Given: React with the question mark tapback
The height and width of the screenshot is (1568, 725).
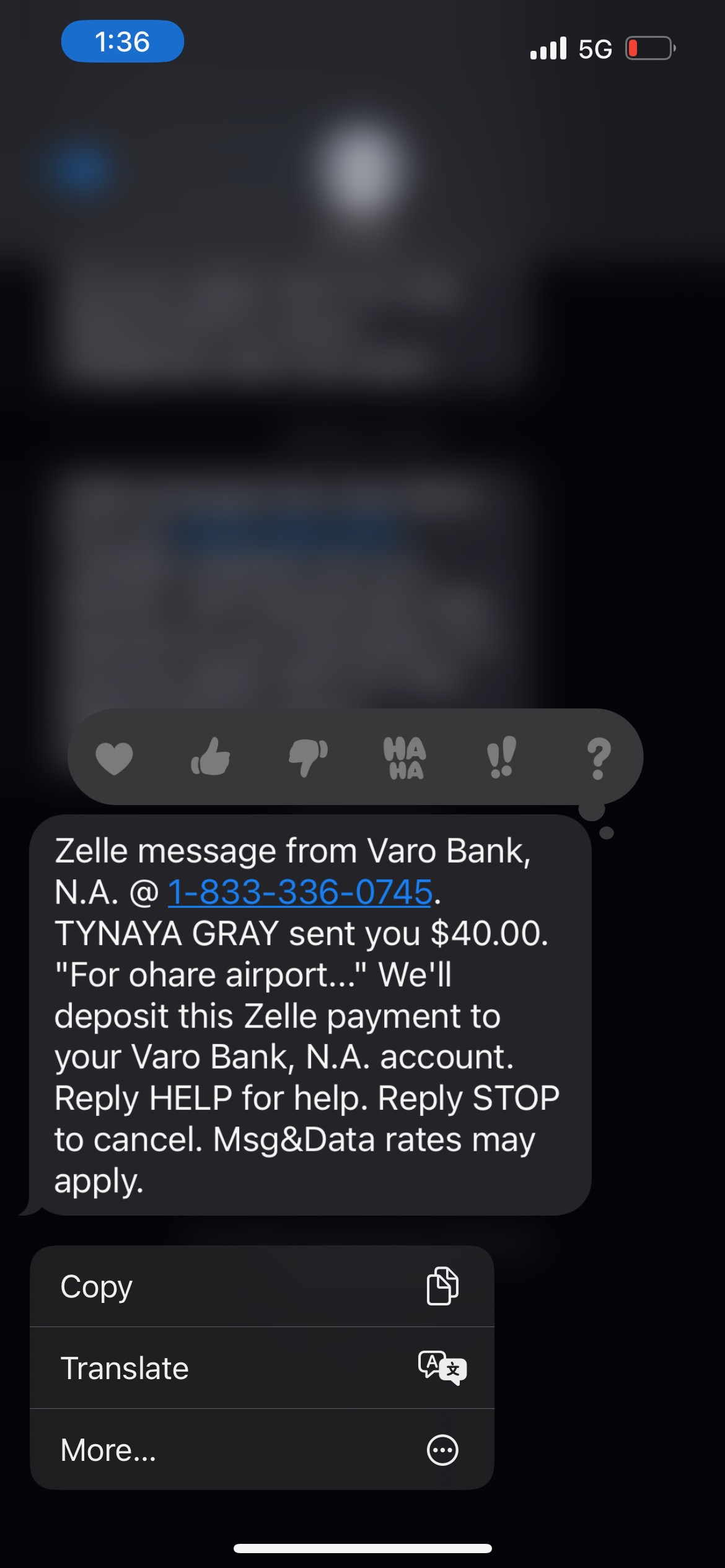Looking at the screenshot, I should [x=598, y=757].
